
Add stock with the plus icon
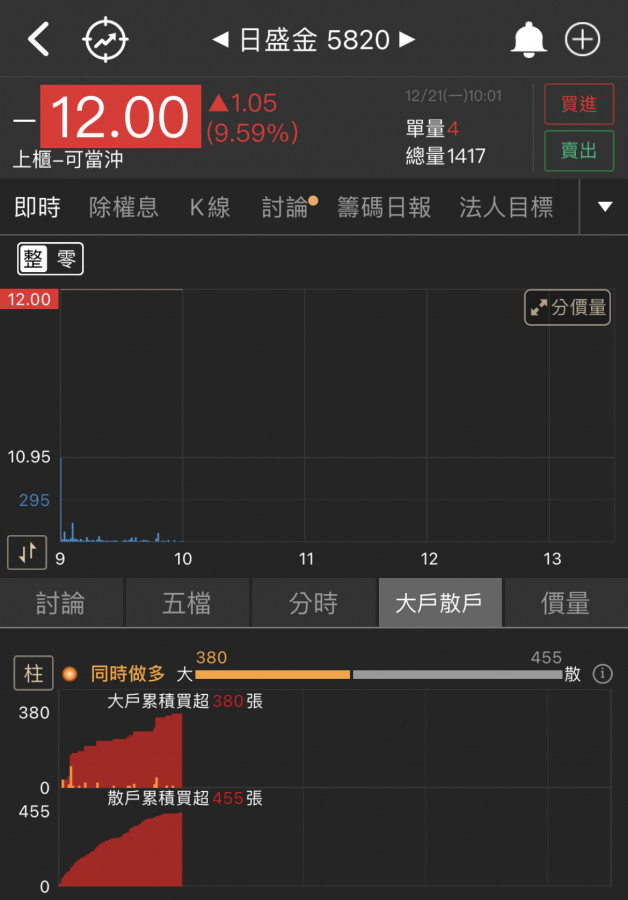[582, 40]
